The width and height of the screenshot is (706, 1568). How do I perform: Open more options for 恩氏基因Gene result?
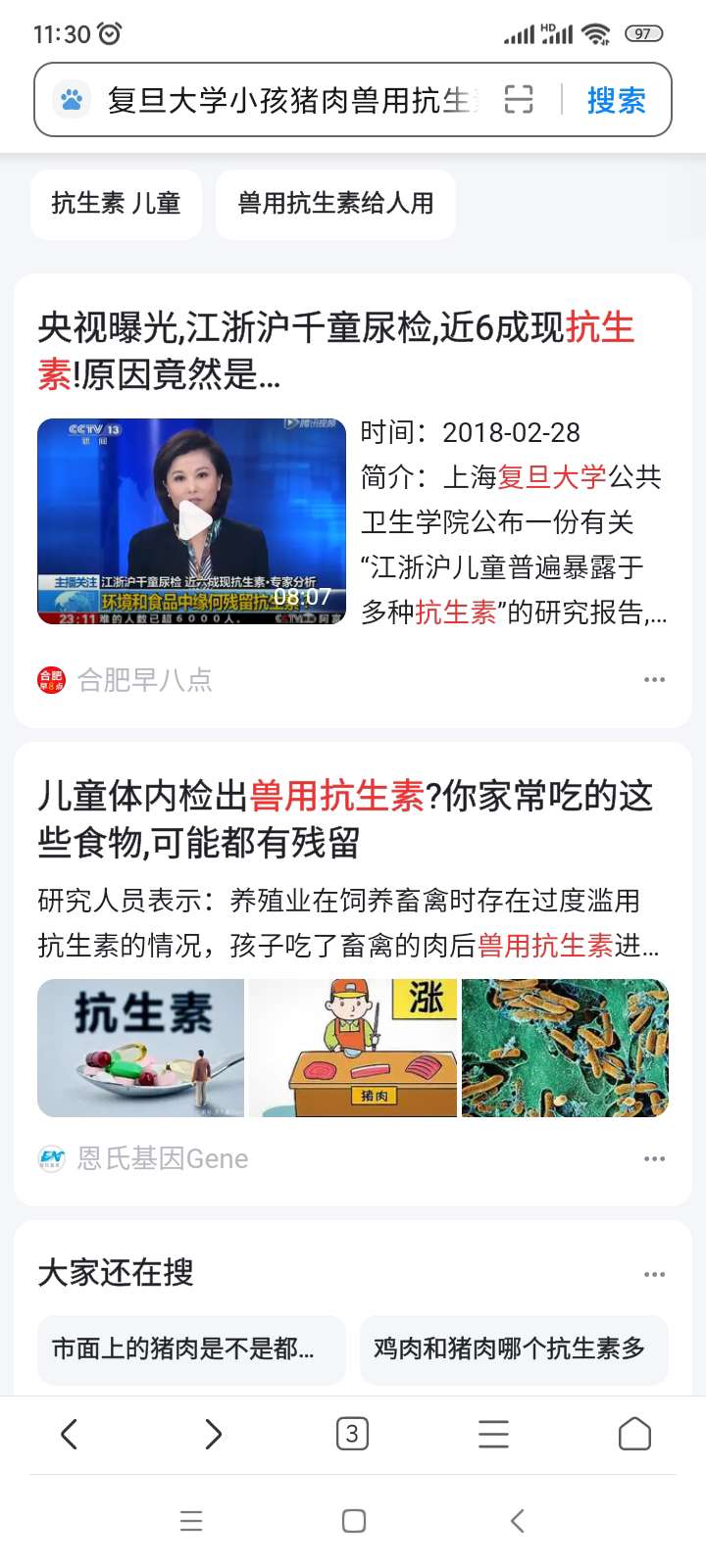pos(654,1158)
